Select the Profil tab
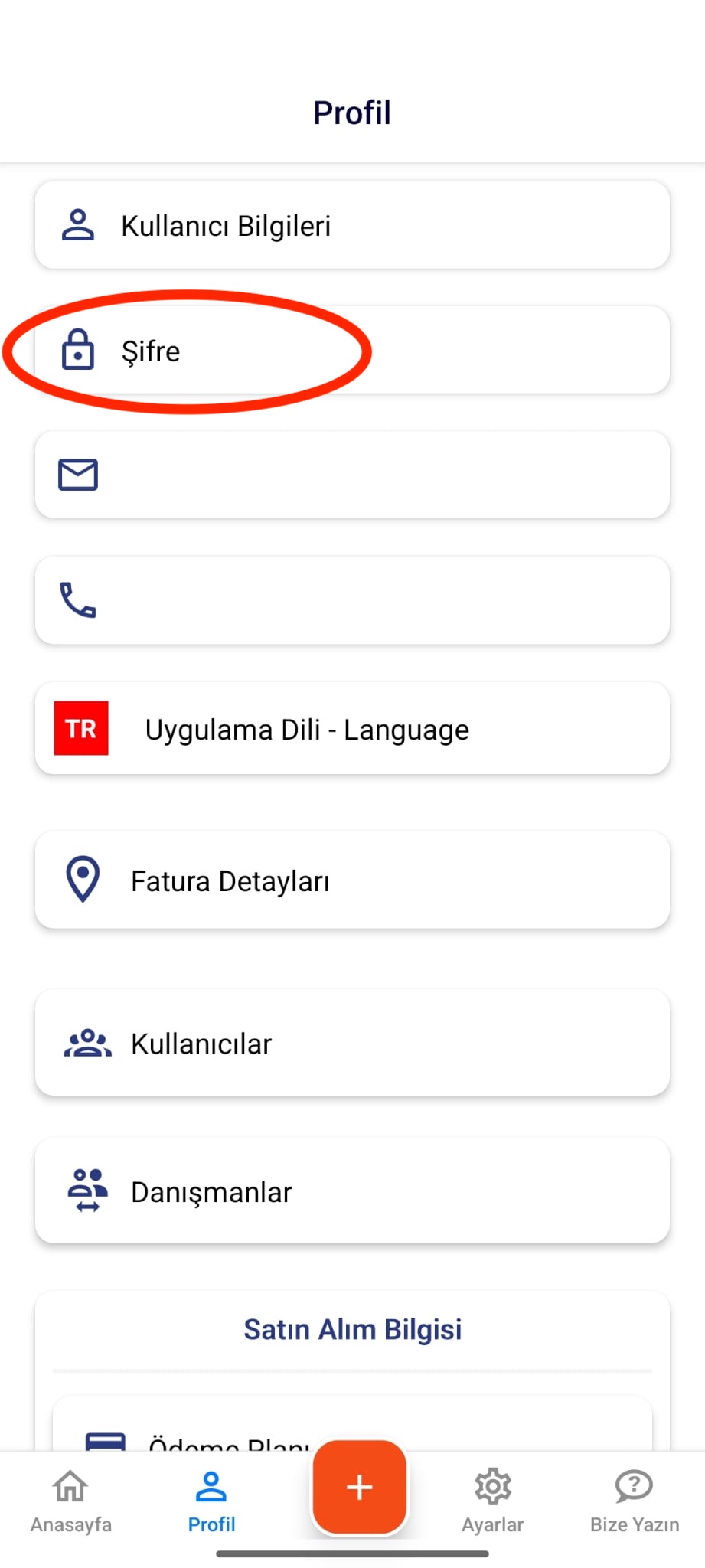Viewport: 705px width, 1568px height. (x=211, y=1501)
